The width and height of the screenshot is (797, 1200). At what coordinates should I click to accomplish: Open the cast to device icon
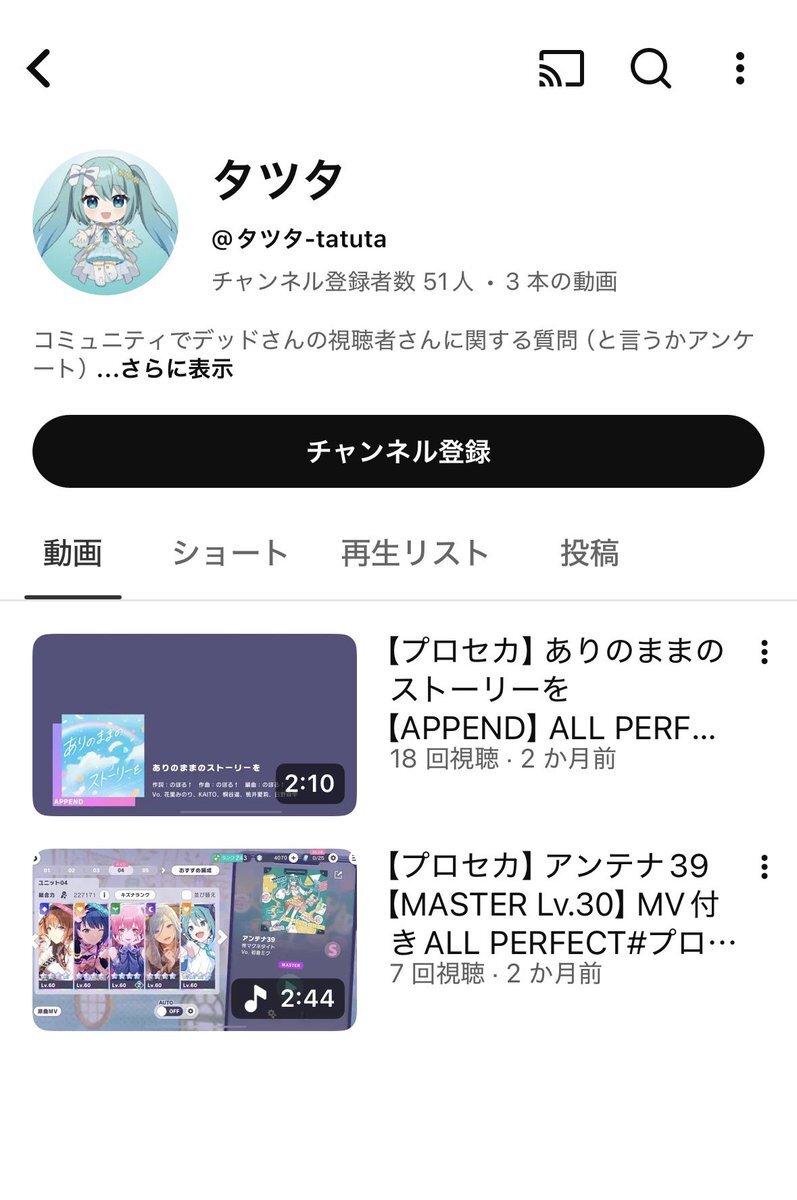(560, 69)
